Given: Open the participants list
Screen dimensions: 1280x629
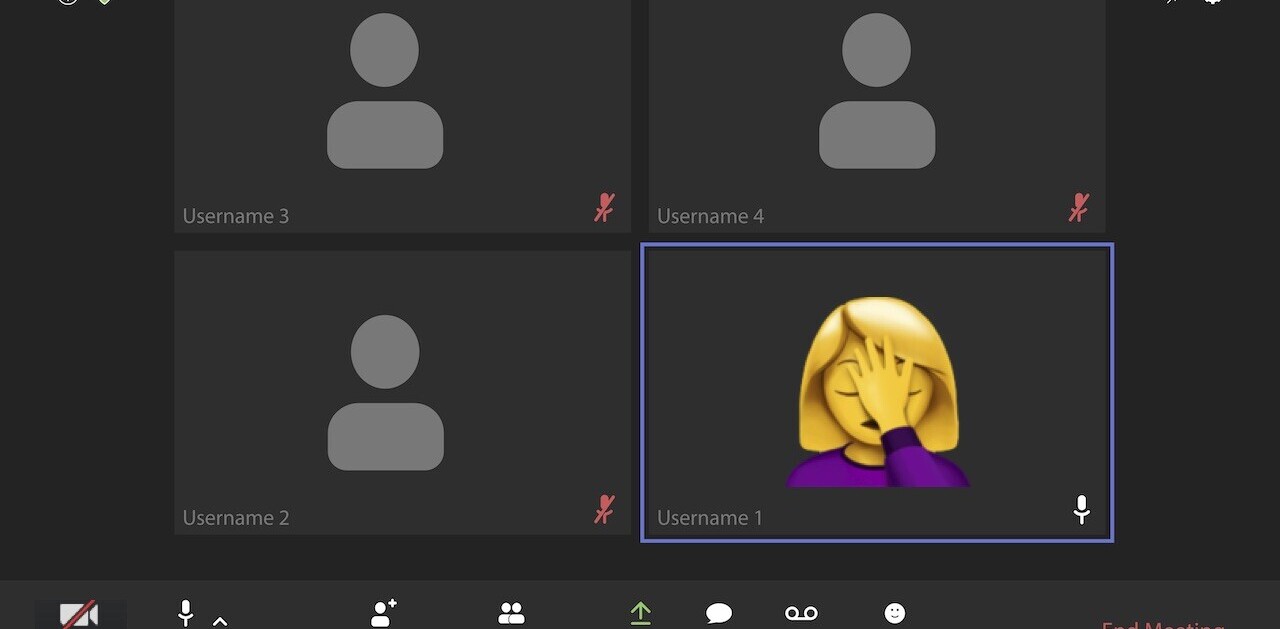Looking at the screenshot, I should coord(511,613).
